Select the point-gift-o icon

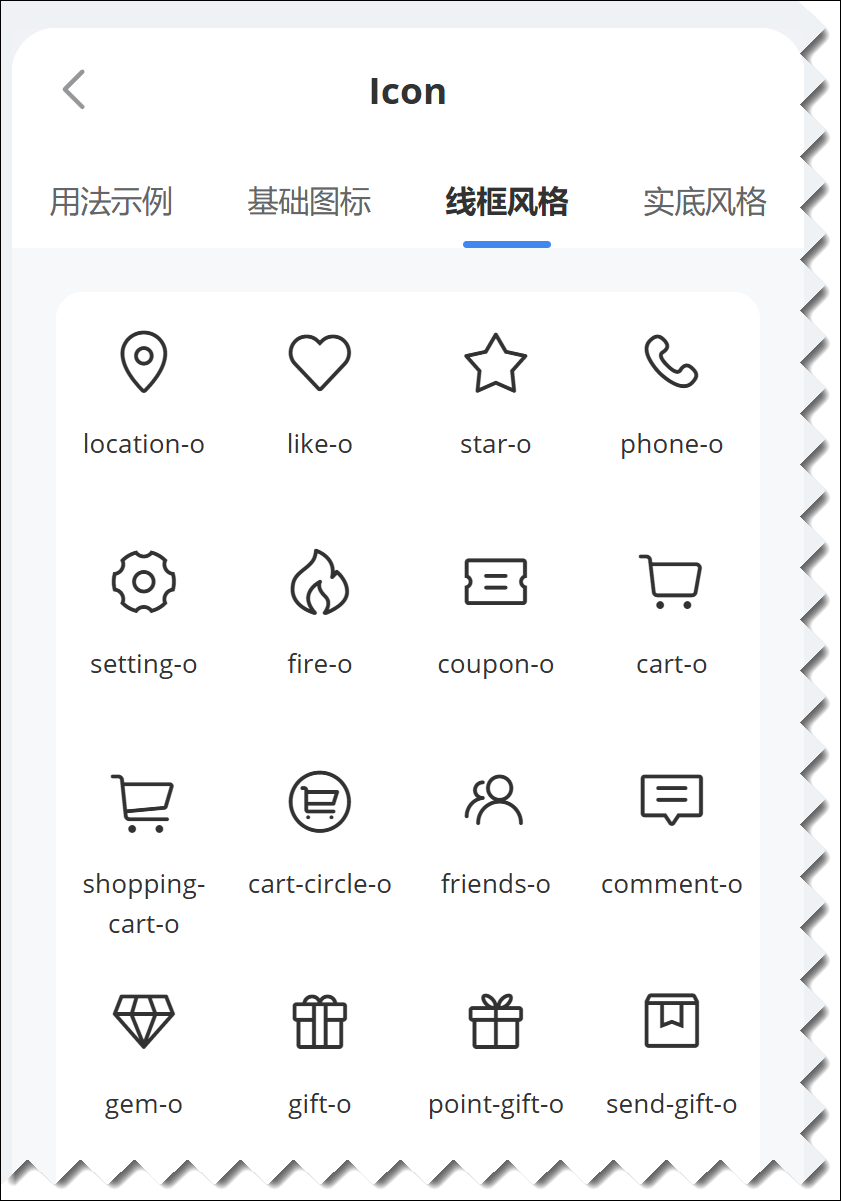click(x=496, y=1022)
